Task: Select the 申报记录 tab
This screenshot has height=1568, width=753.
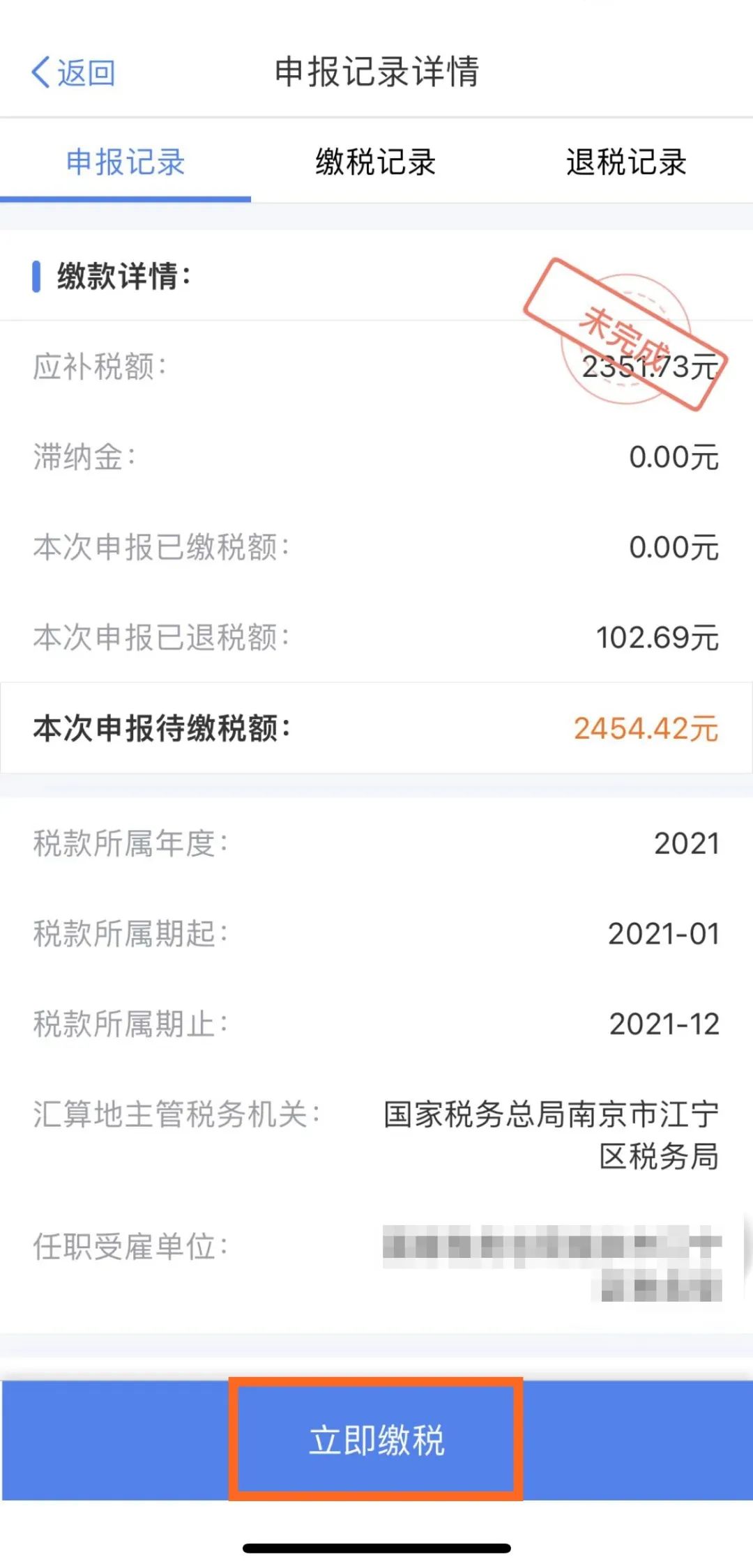Action: (125, 162)
